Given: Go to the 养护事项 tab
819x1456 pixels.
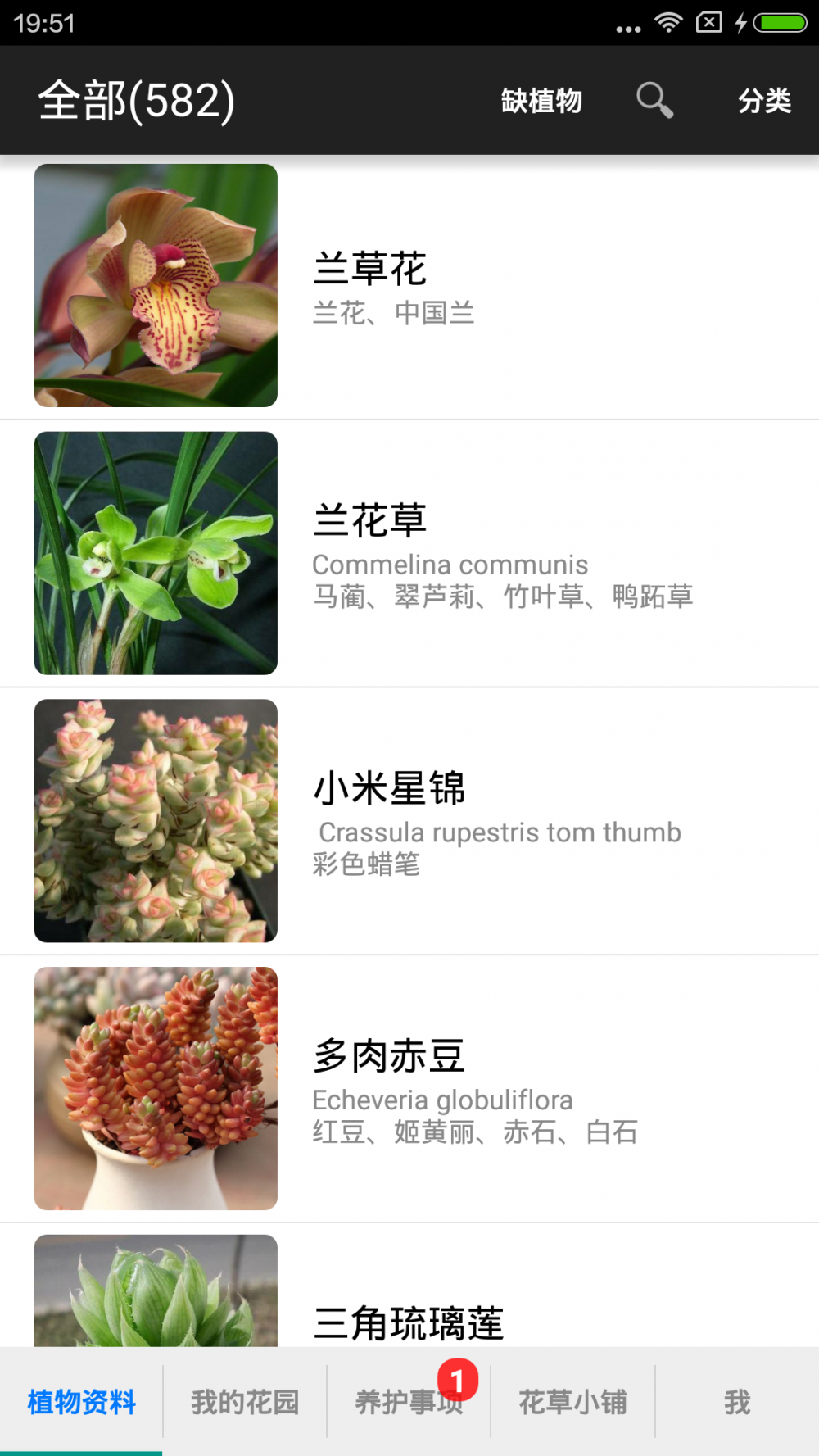Looking at the screenshot, I should pos(409,1402).
